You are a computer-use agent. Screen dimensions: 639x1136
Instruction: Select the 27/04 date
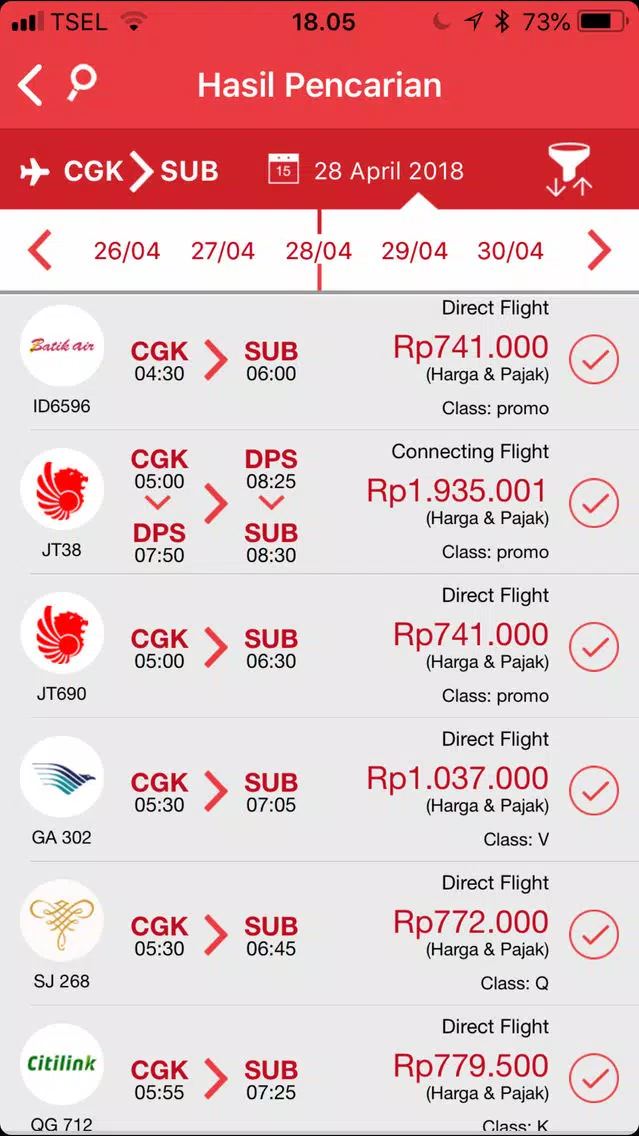coord(222,251)
